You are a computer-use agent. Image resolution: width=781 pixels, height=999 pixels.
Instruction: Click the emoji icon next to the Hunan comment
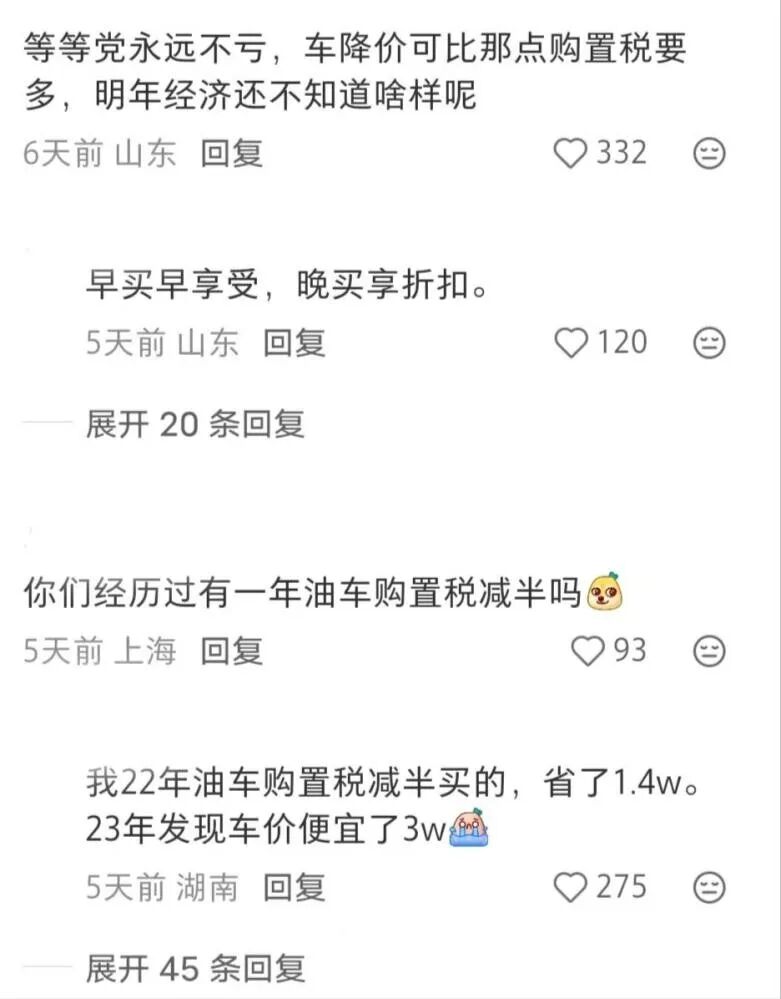(x=711, y=886)
